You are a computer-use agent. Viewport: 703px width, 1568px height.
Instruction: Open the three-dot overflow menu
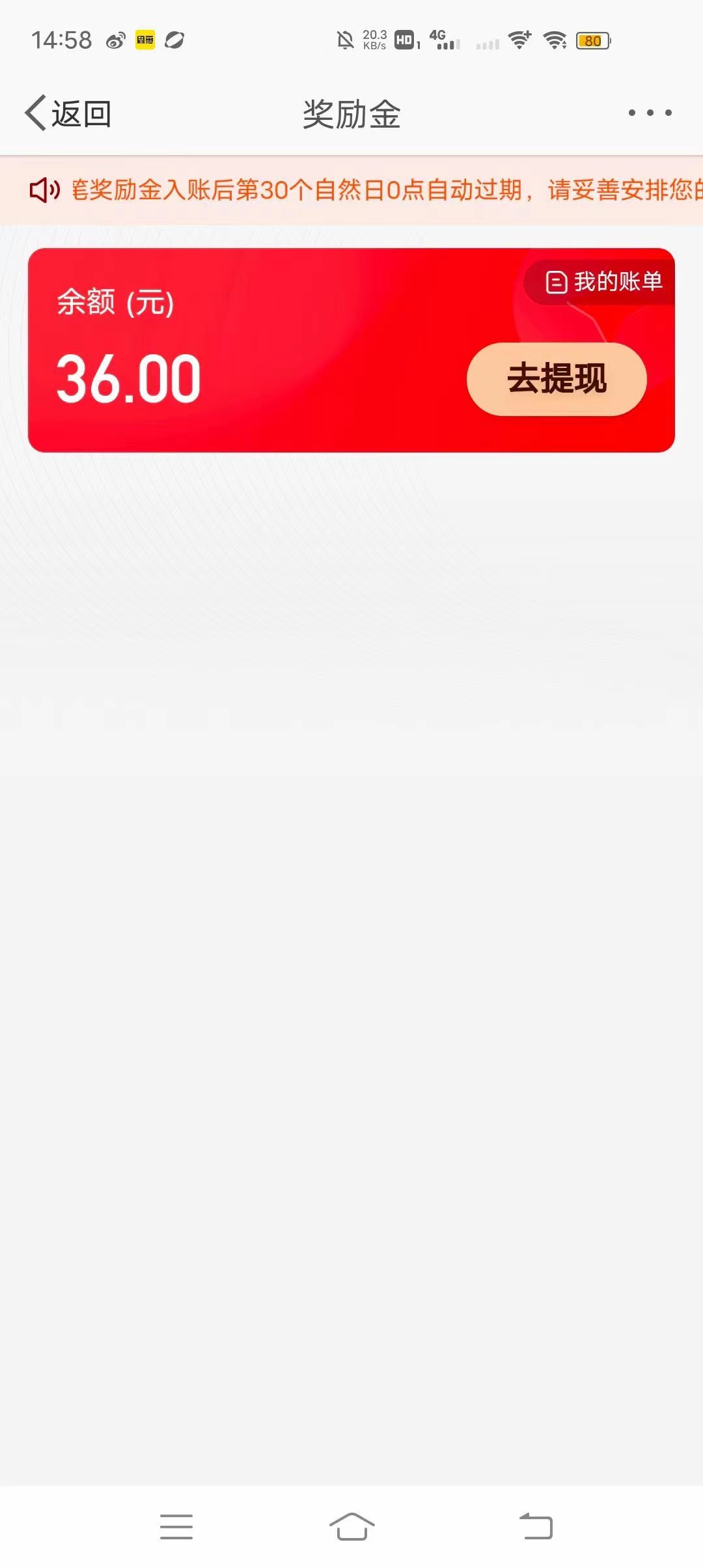pyautogui.click(x=650, y=113)
